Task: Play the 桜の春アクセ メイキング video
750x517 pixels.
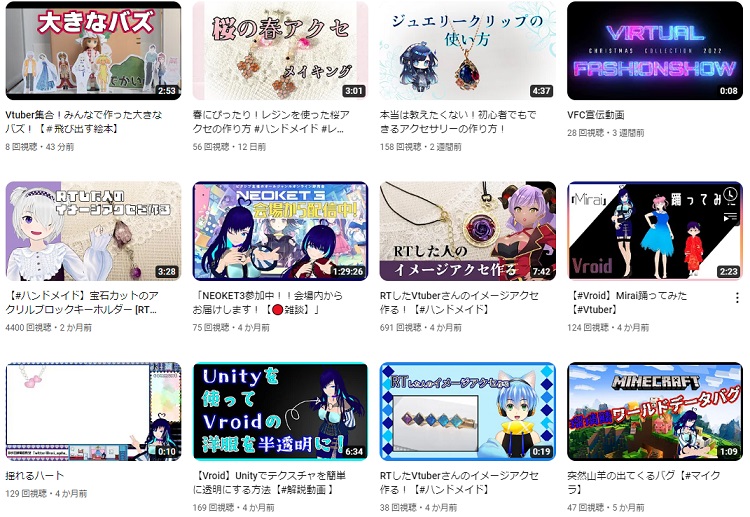Action: click(x=280, y=50)
